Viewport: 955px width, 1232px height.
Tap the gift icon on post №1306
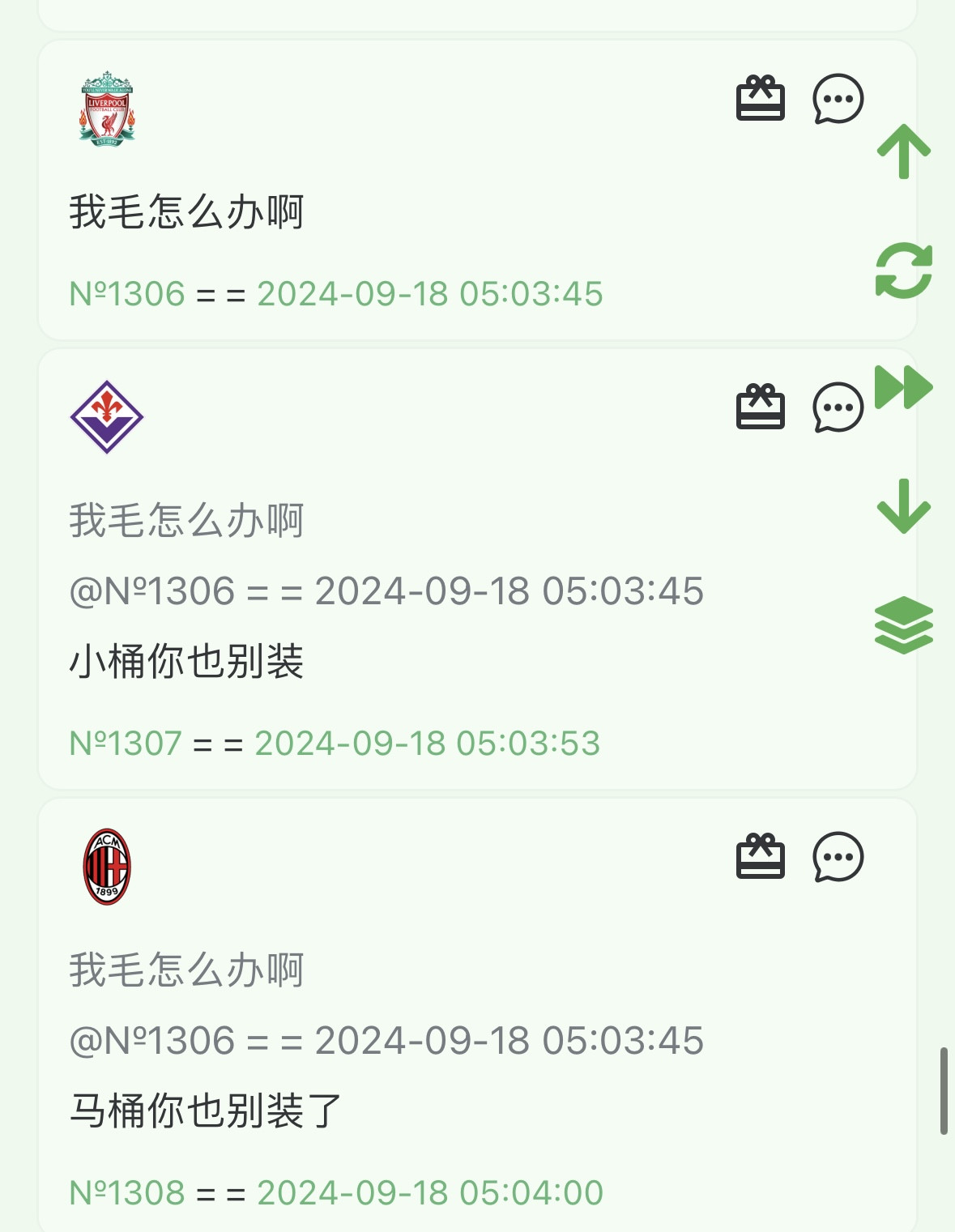[x=760, y=99]
